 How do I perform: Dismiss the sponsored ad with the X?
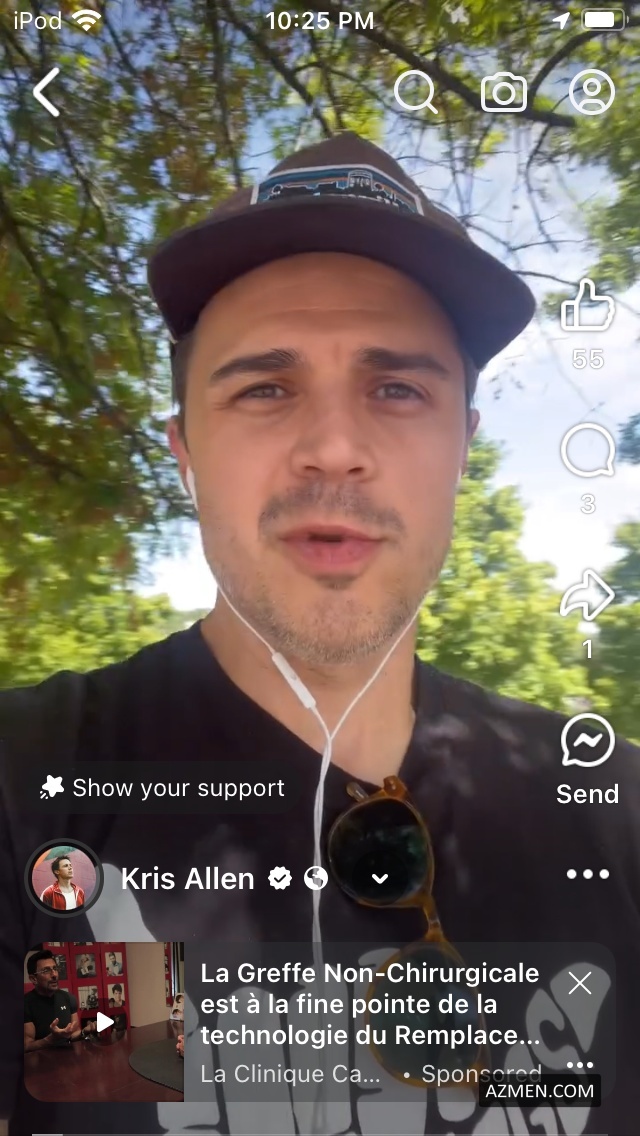pyautogui.click(x=580, y=983)
